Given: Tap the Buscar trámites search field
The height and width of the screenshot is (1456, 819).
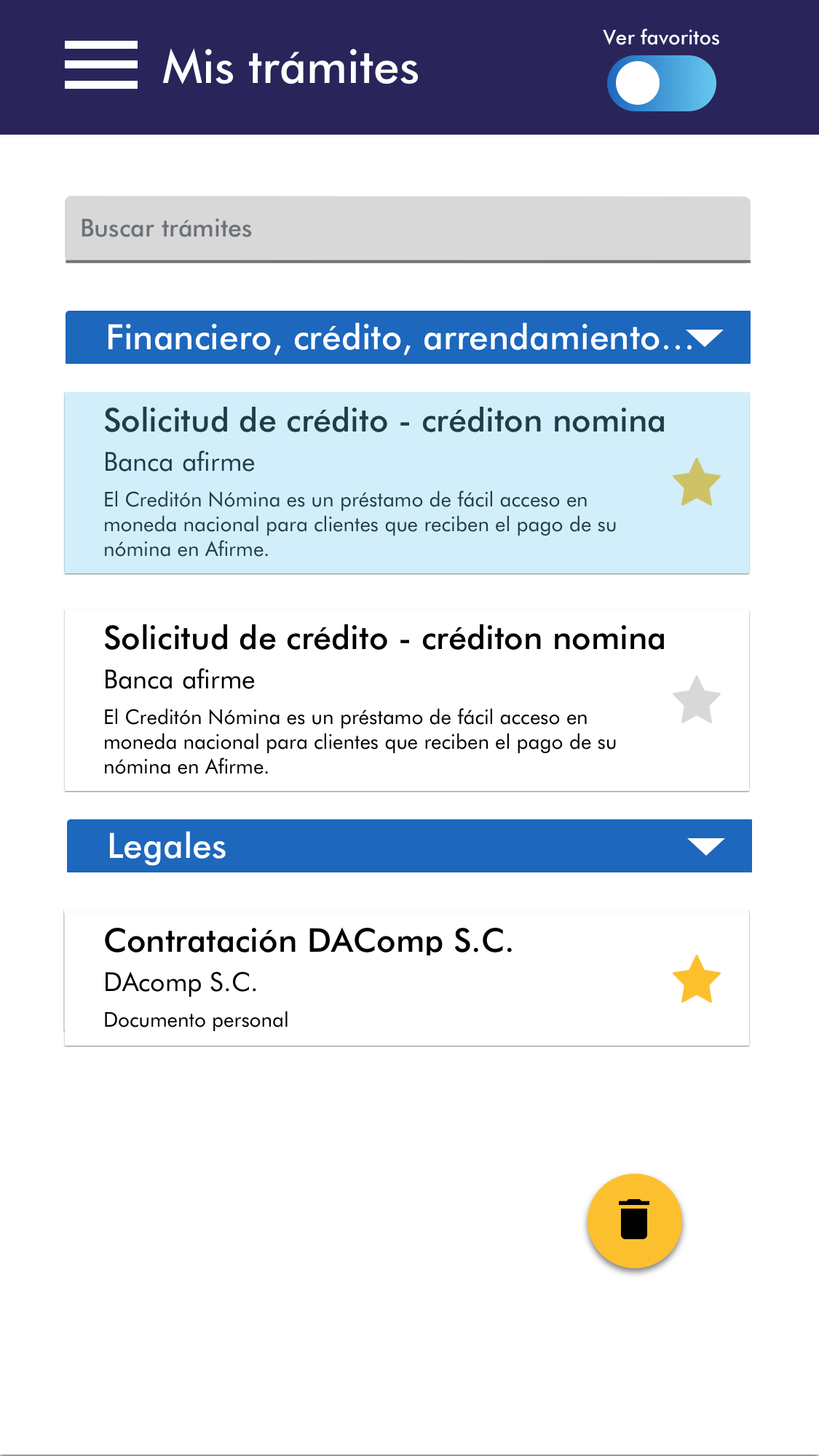Looking at the screenshot, I should (x=407, y=228).
